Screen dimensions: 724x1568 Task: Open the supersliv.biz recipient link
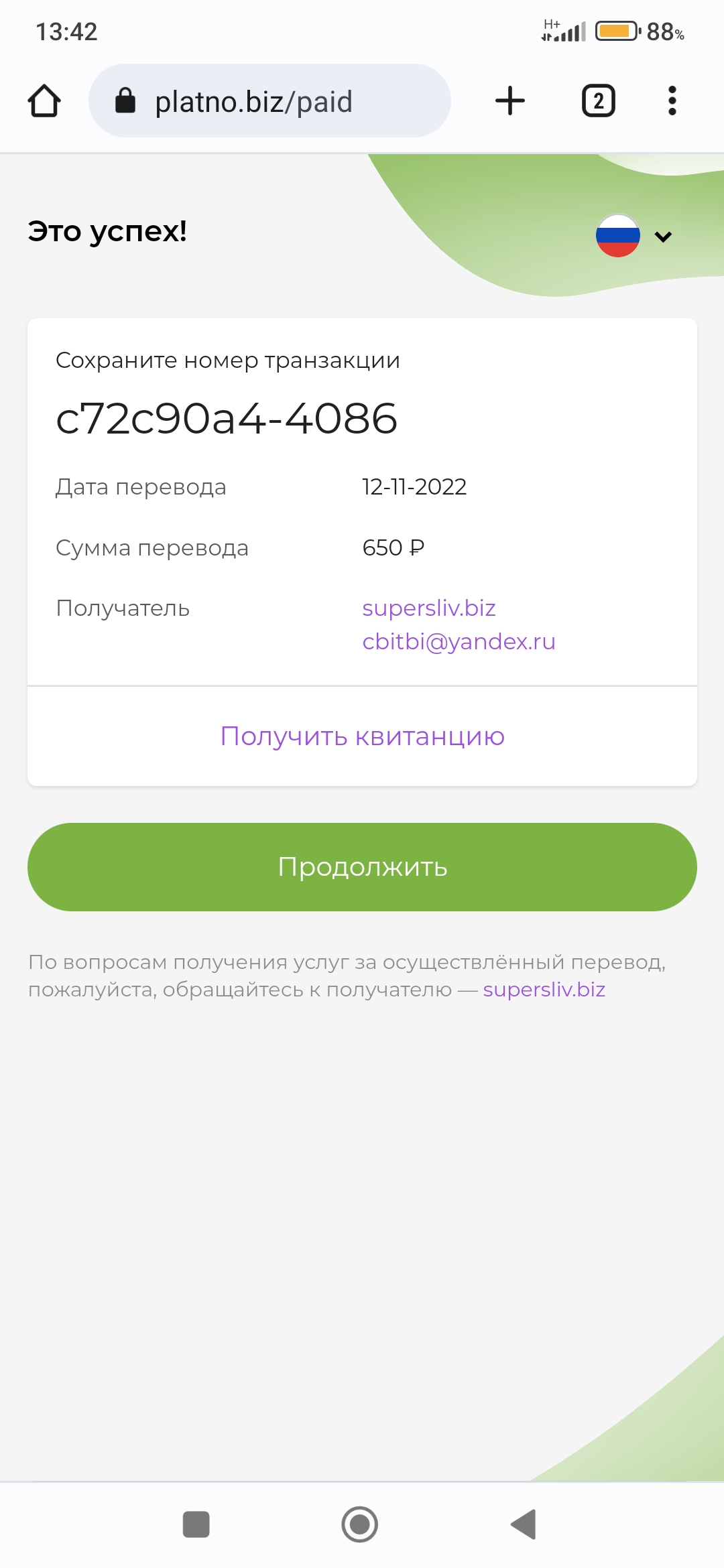pos(429,608)
